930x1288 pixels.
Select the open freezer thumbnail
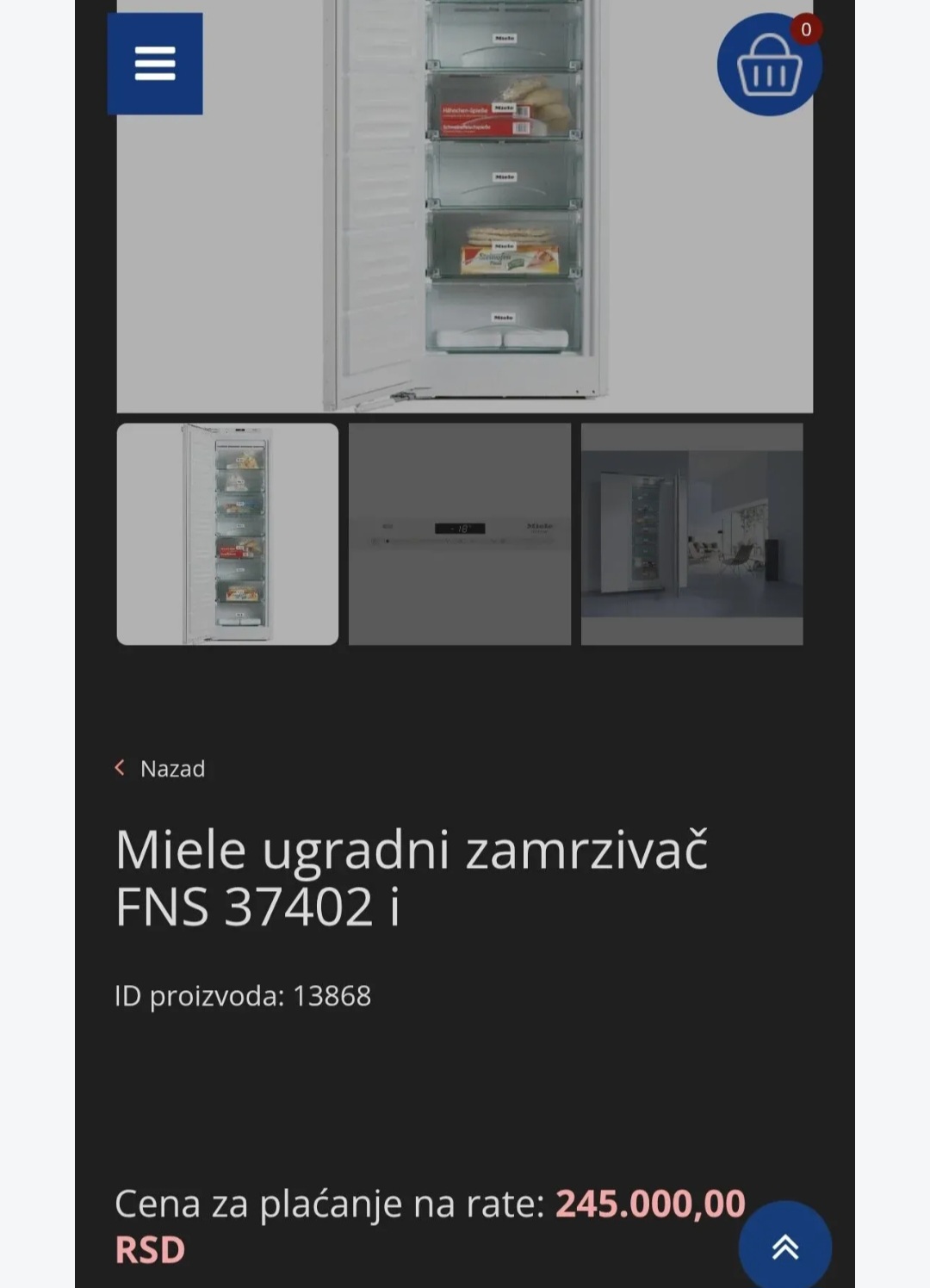coord(227,534)
